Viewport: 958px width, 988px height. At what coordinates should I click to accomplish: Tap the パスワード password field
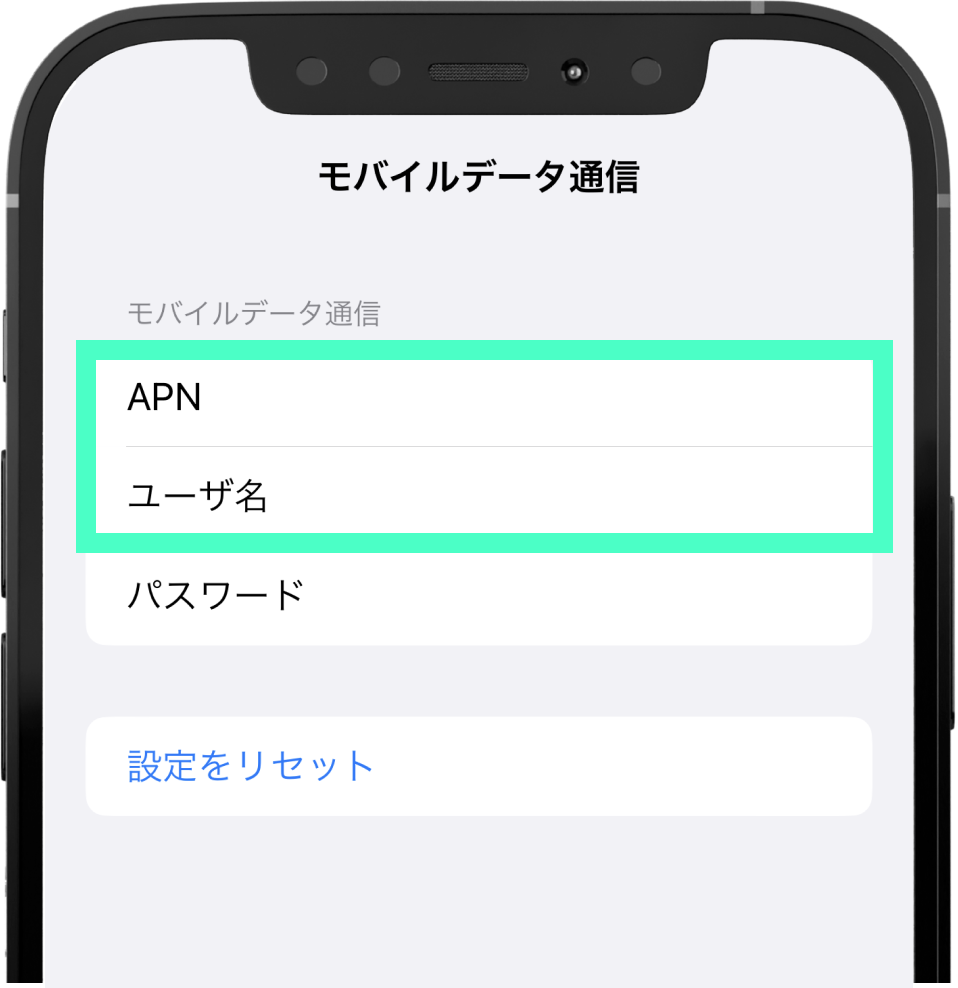coord(480,596)
